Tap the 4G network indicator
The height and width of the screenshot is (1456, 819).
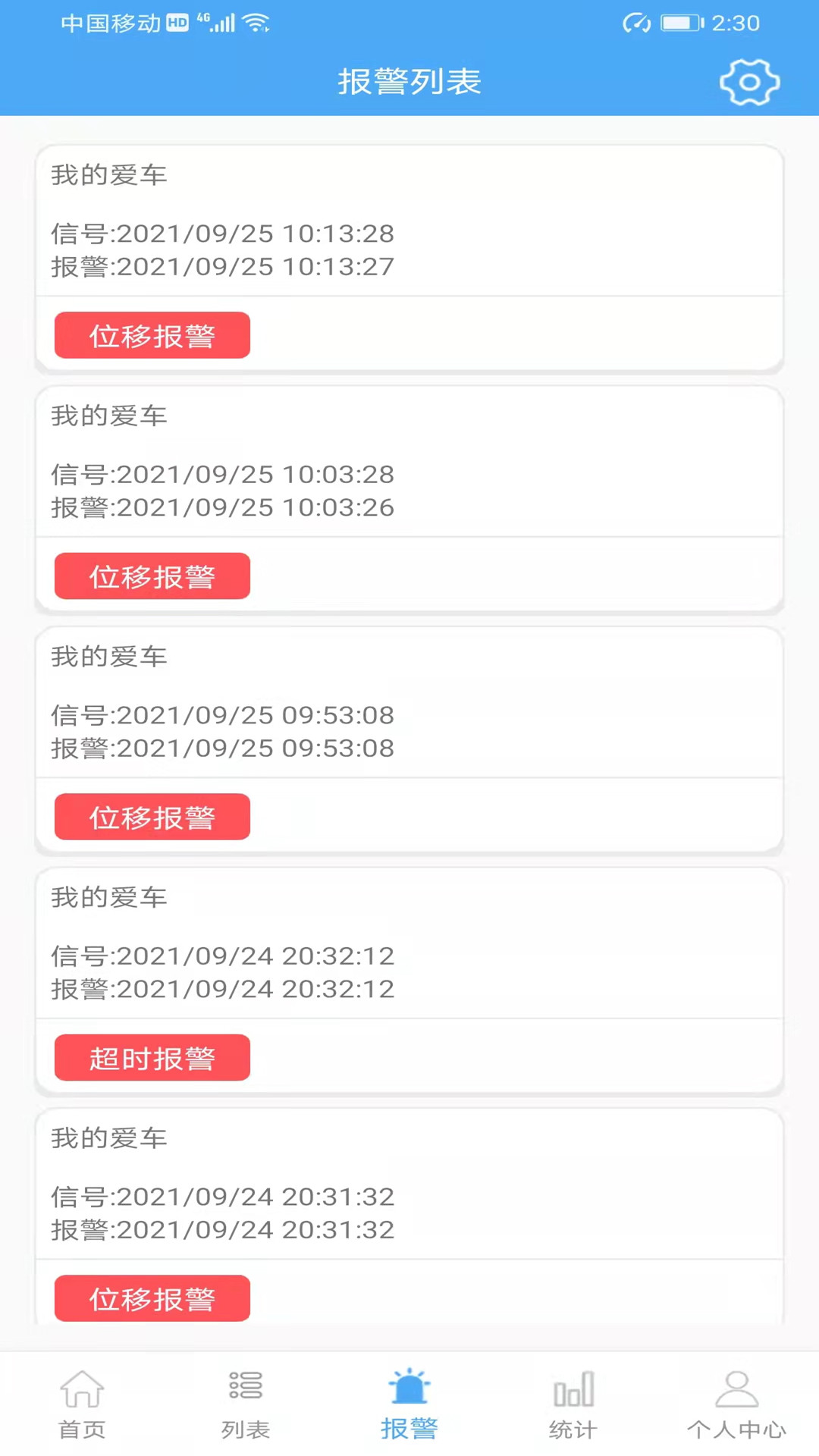click(202, 17)
